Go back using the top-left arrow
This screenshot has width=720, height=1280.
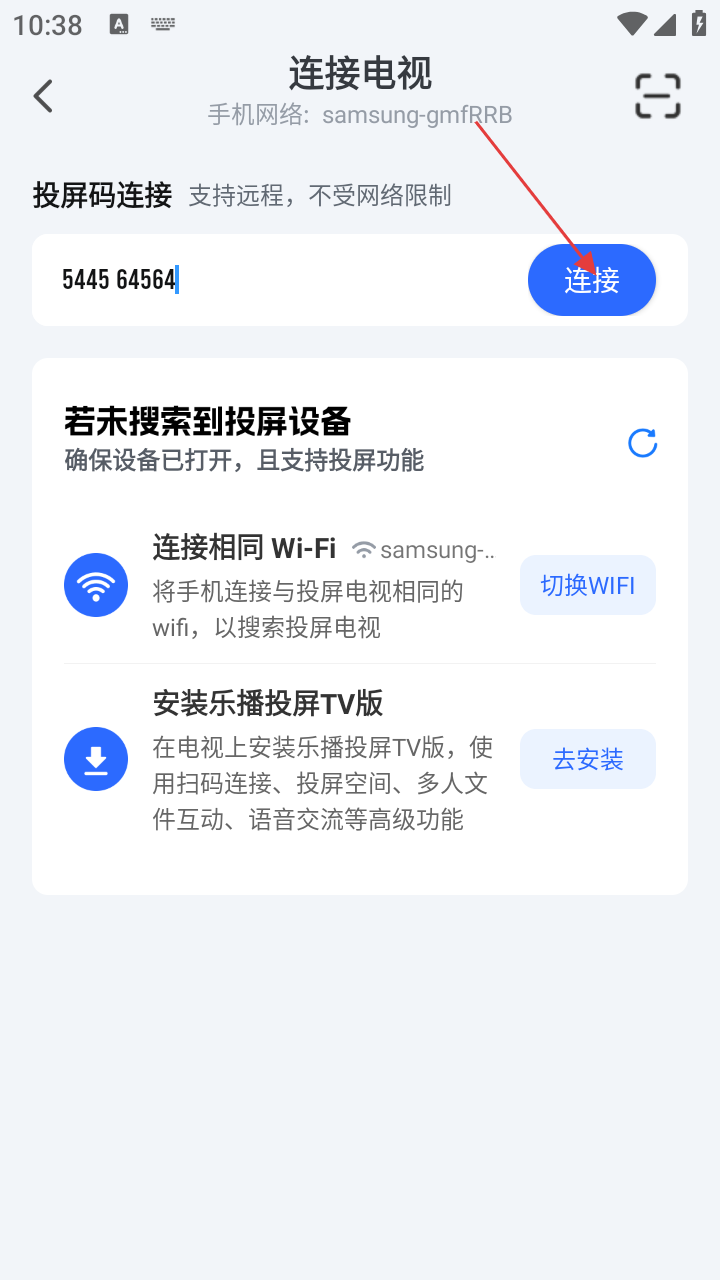(43, 96)
